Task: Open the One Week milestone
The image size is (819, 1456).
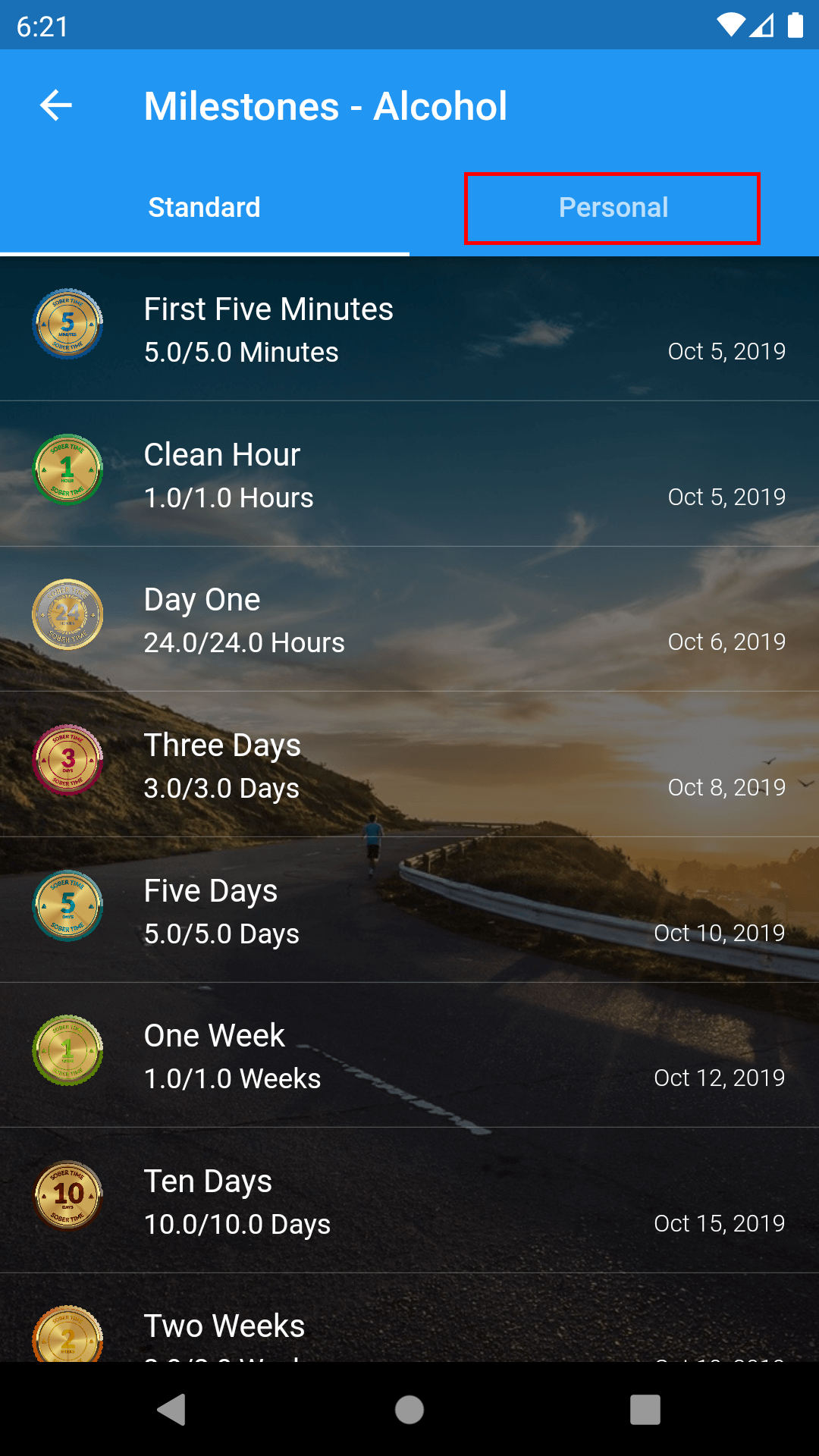Action: pos(409,1056)
